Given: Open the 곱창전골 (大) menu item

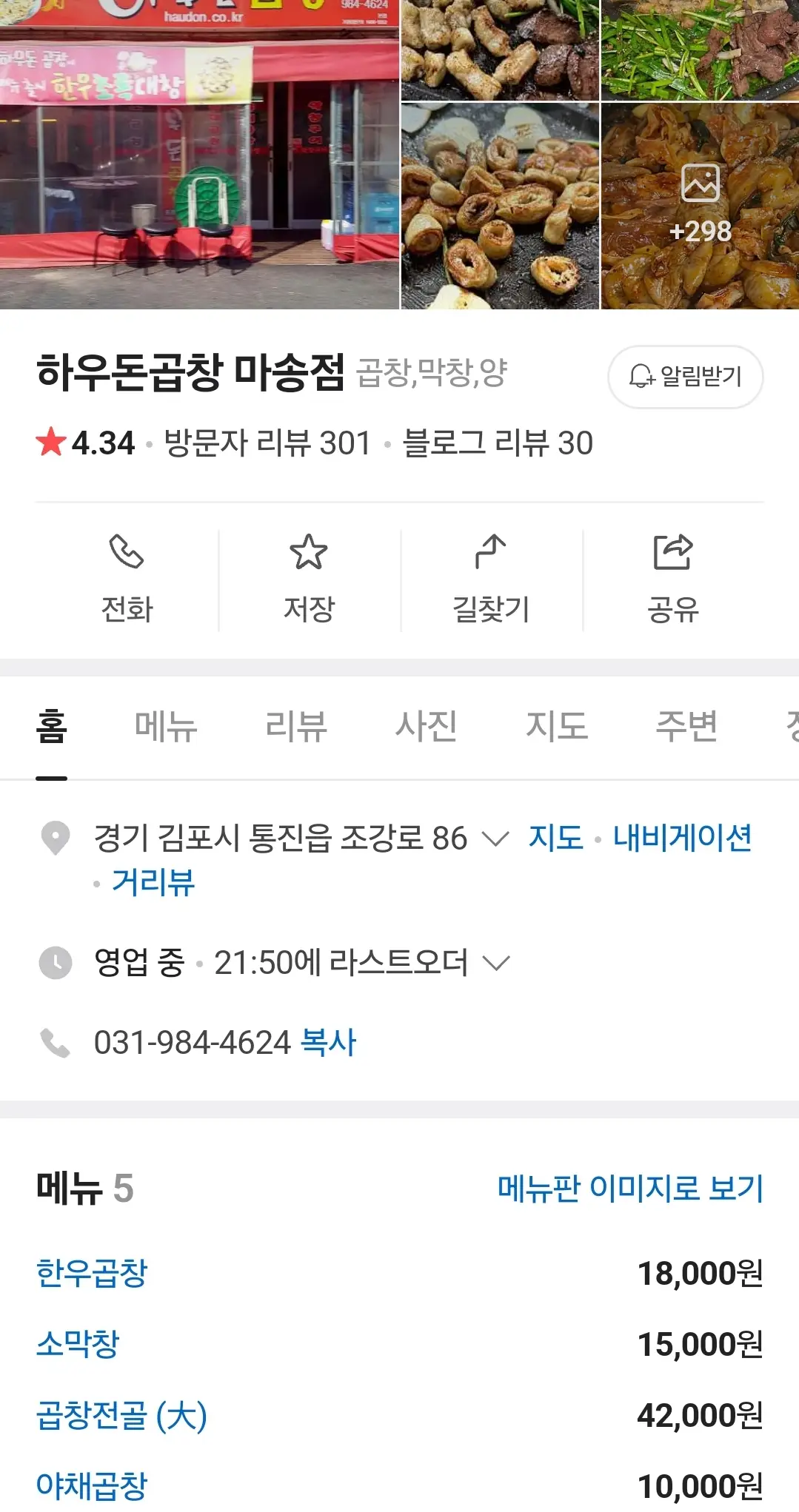Looking at the screenshot, I should (121, 1415).
